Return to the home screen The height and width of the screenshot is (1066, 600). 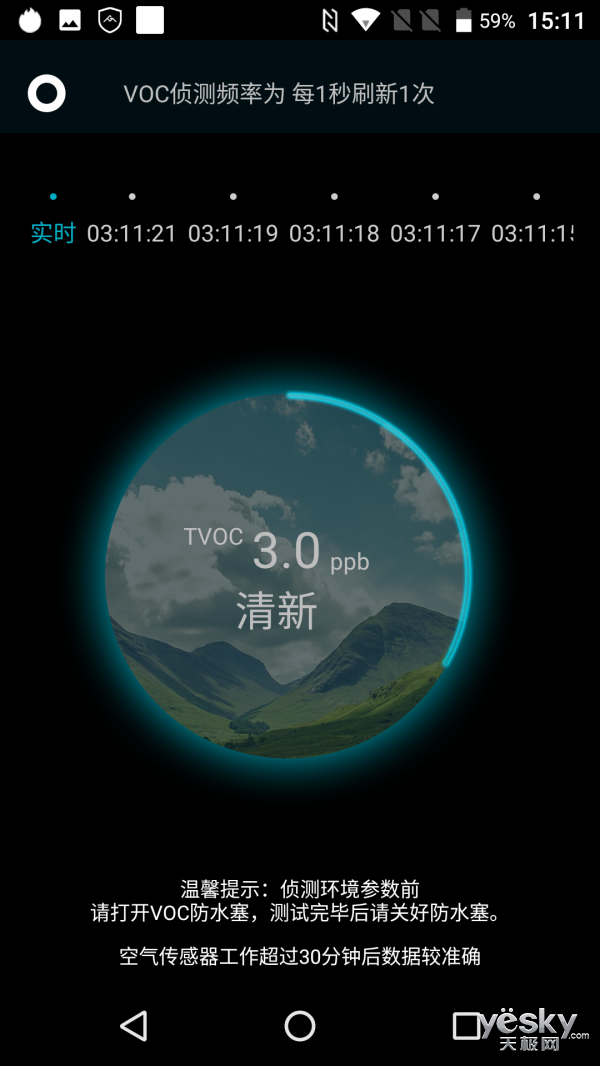(x=300, y=1025)
